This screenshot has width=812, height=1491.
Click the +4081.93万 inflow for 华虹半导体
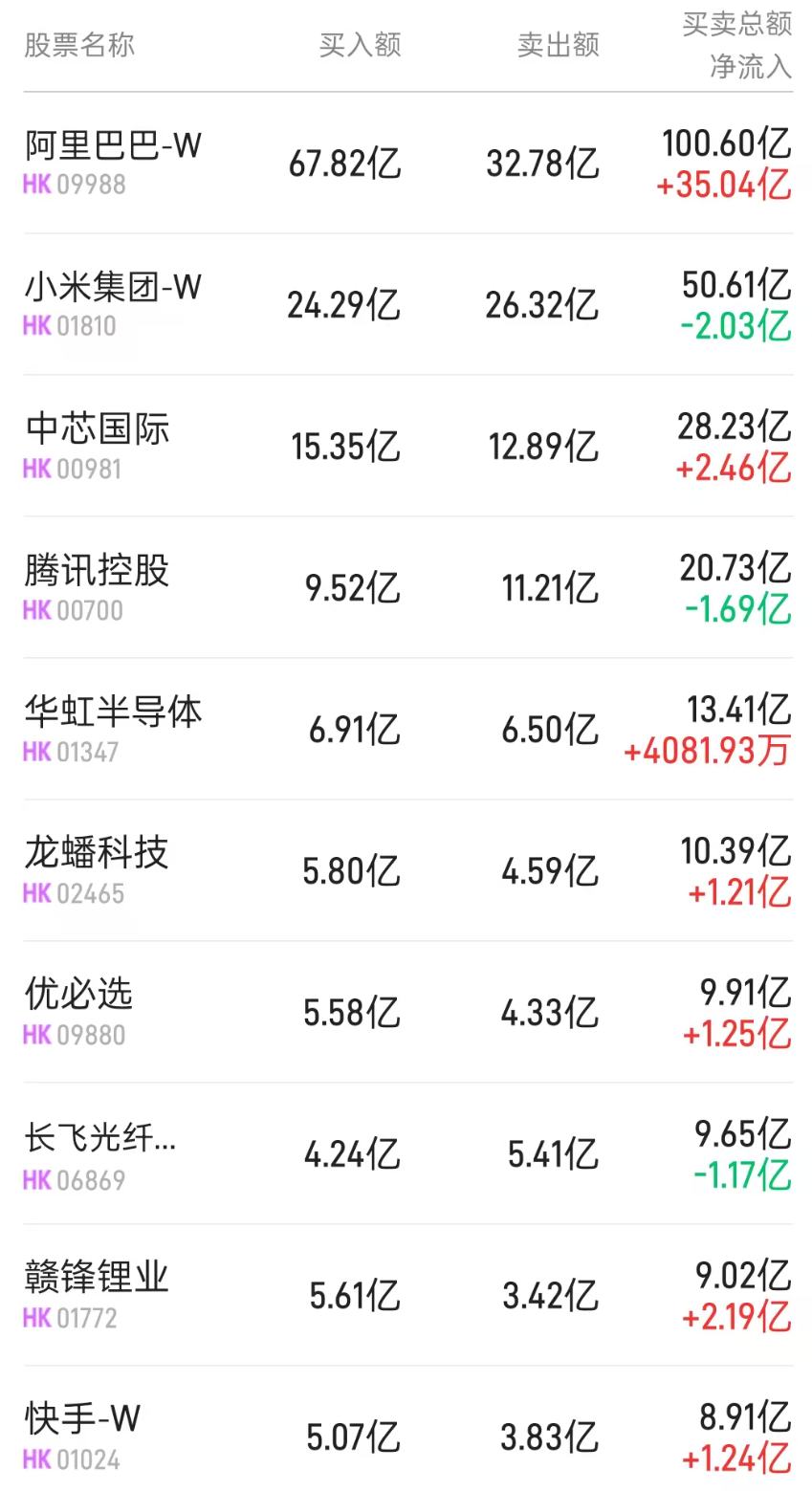point(709,753)
